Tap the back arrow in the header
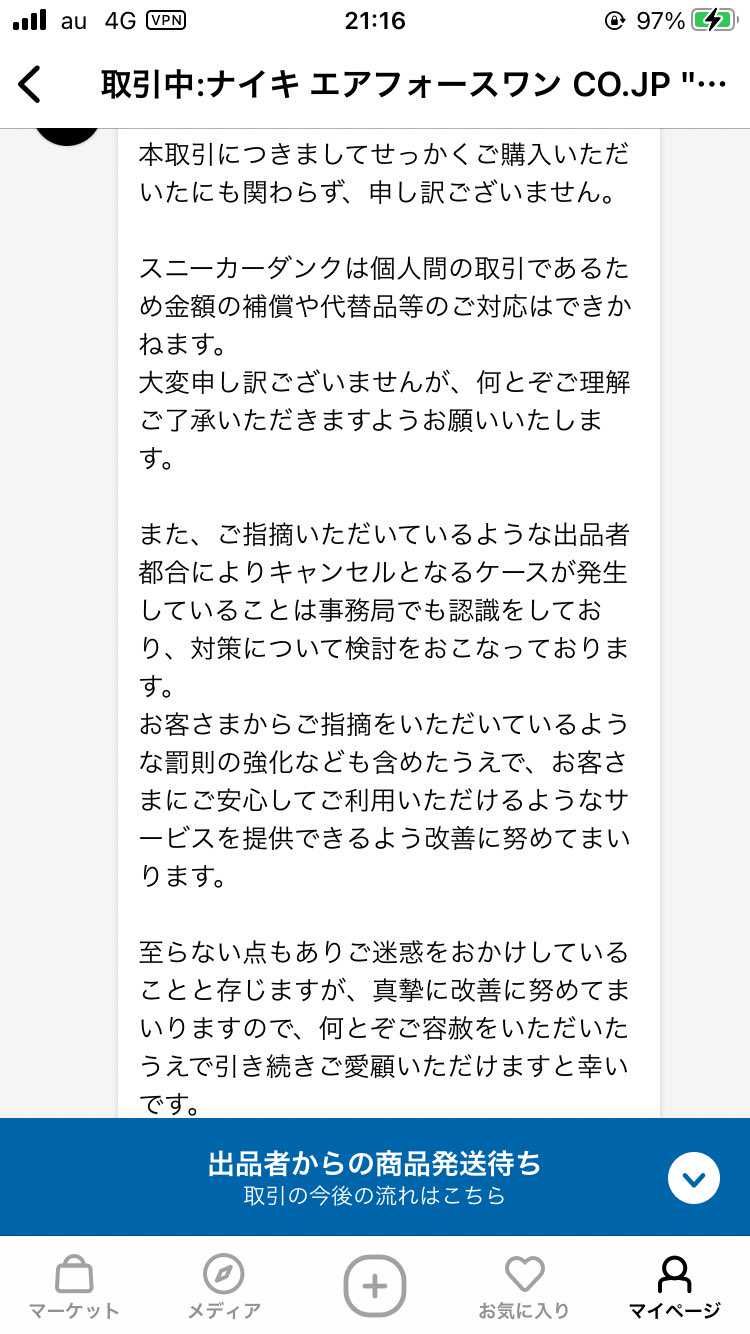750x1334 pixels. click(x=30, y=85)
